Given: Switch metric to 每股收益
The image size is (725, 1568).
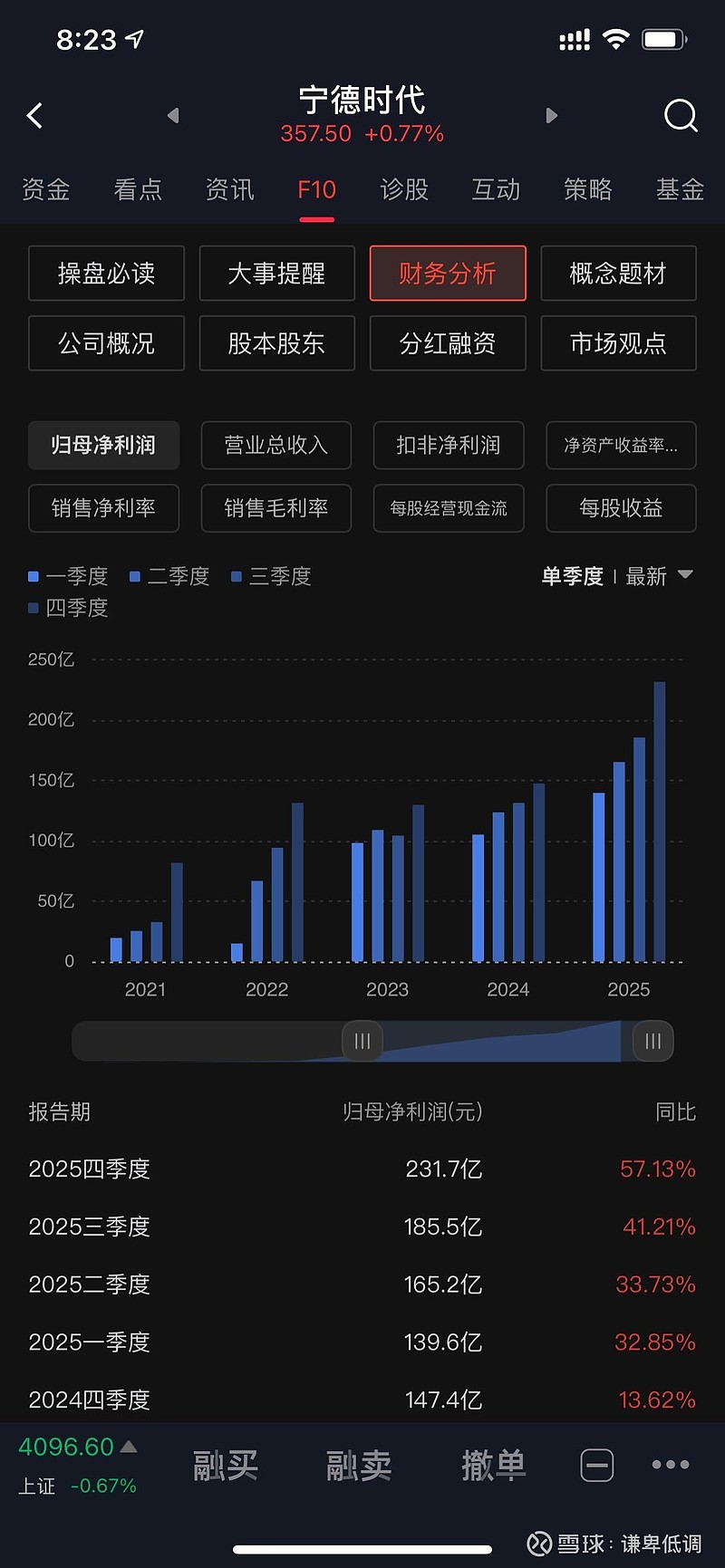Looking at the screenshot, I should point(621,508).
